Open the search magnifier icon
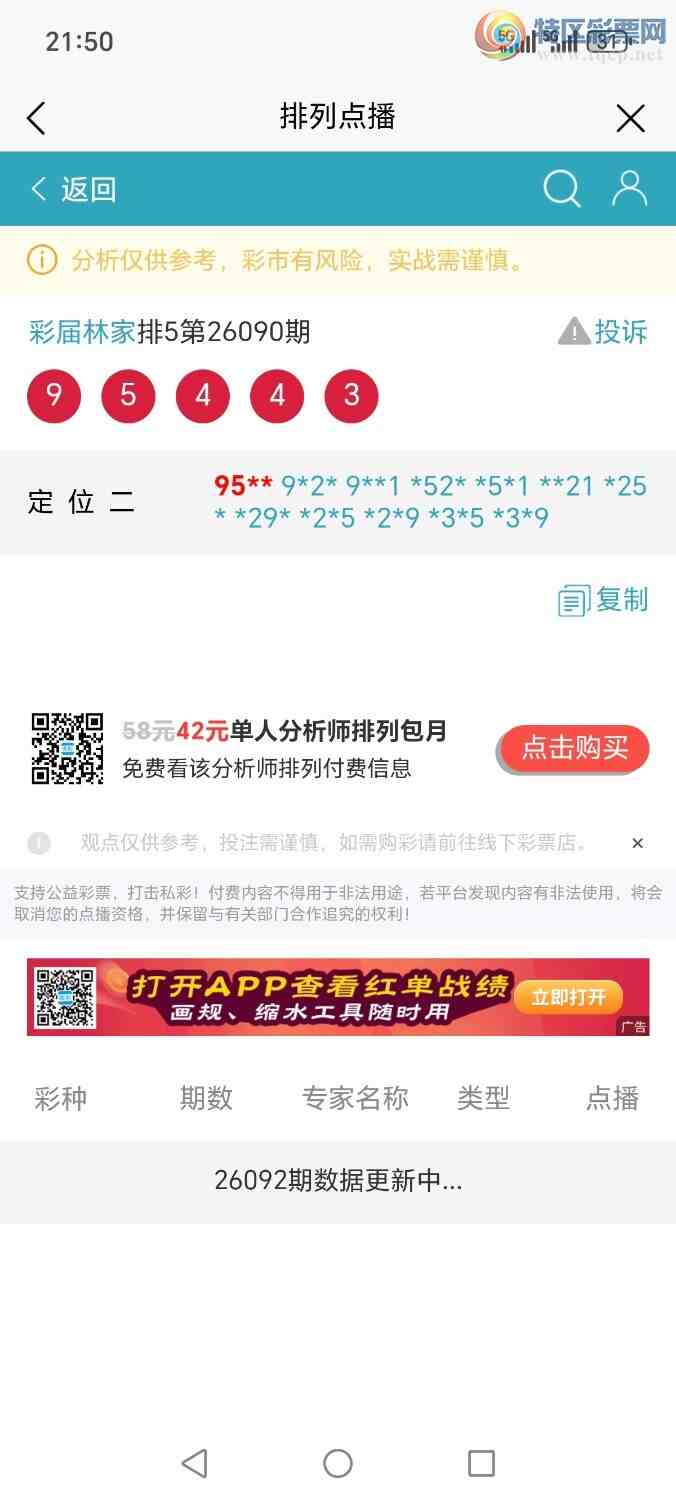The image size is (676, 1500). point(561,188)
